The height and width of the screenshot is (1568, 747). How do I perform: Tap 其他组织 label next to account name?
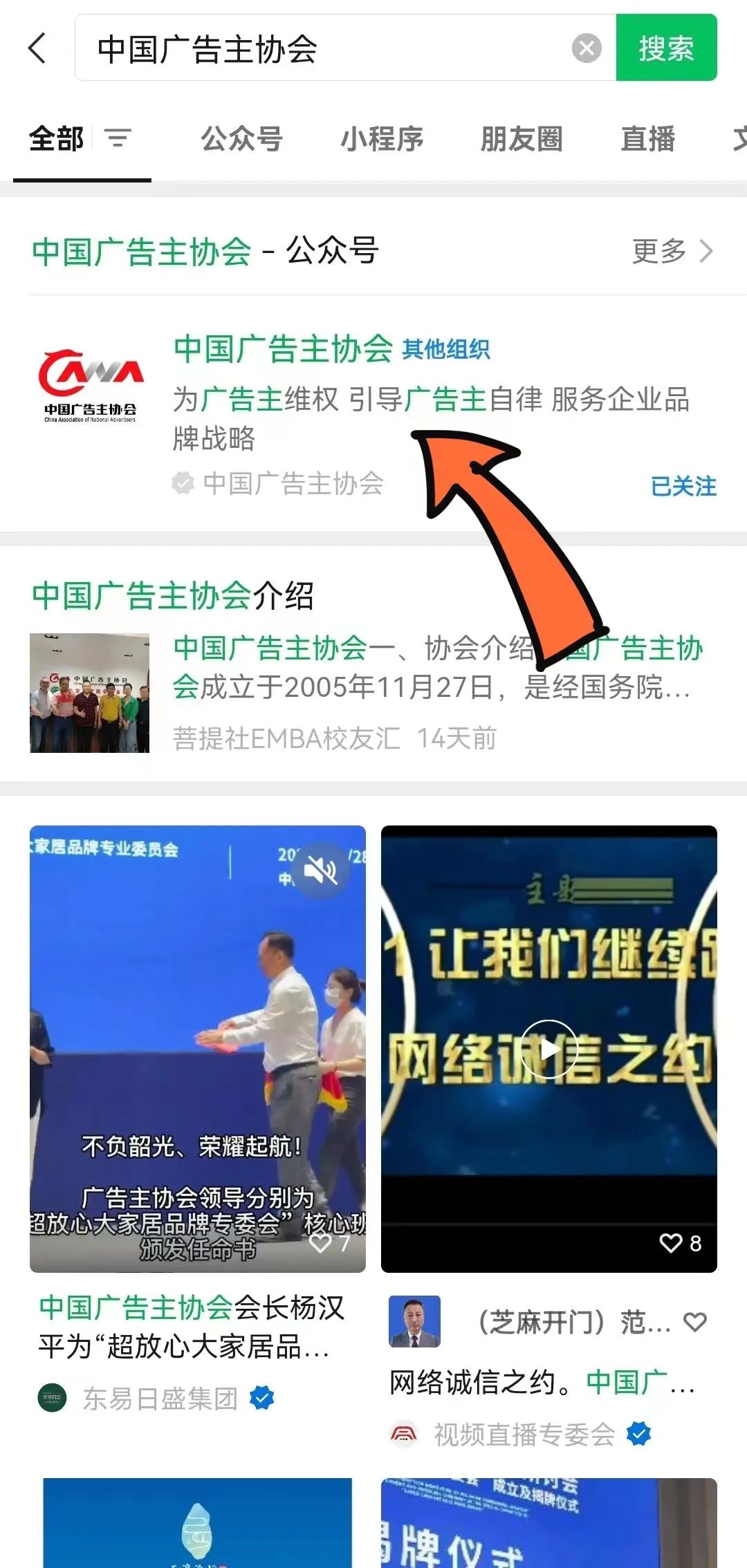pos(447,351)
